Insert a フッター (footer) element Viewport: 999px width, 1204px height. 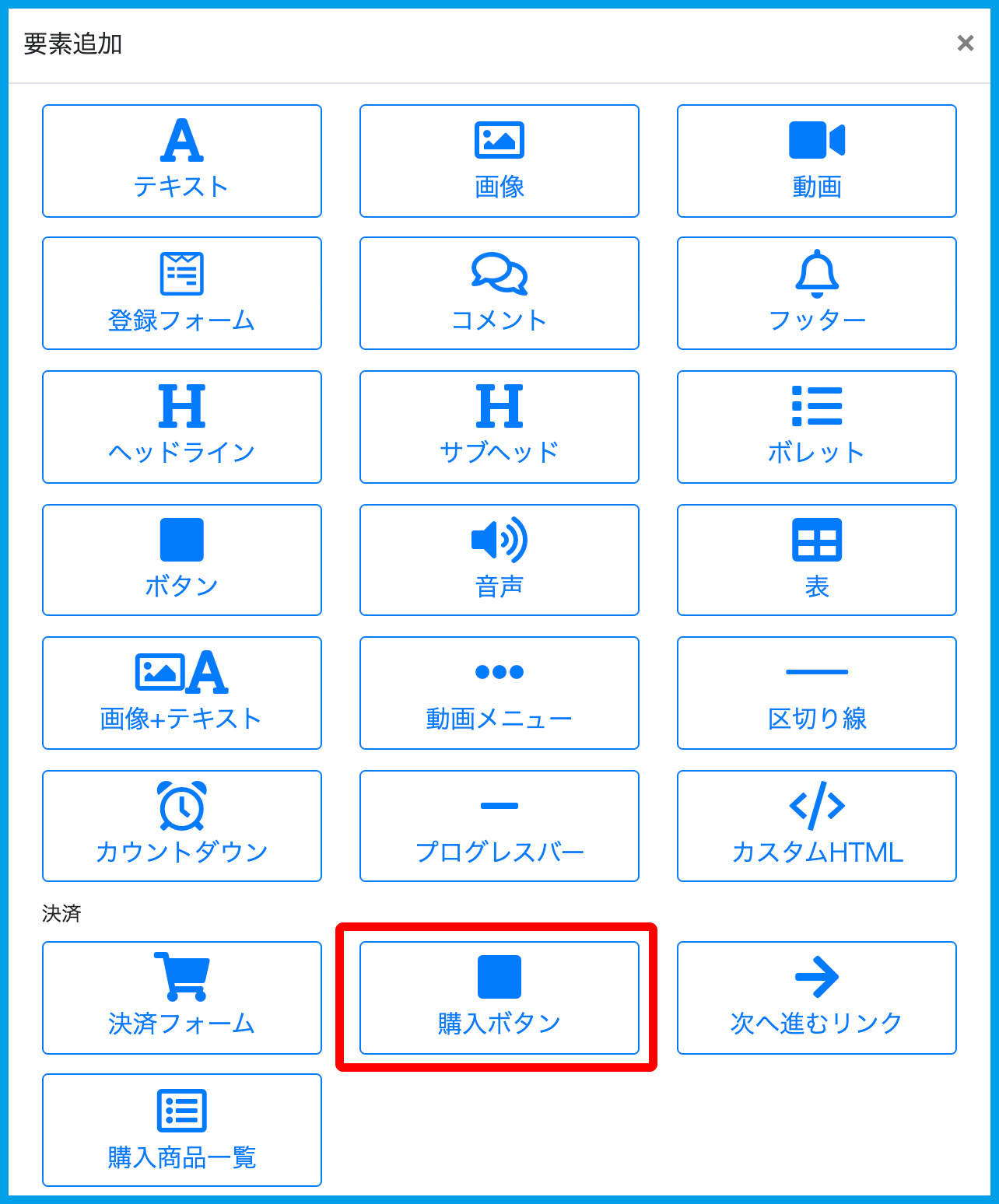click(x=816, y=293)
